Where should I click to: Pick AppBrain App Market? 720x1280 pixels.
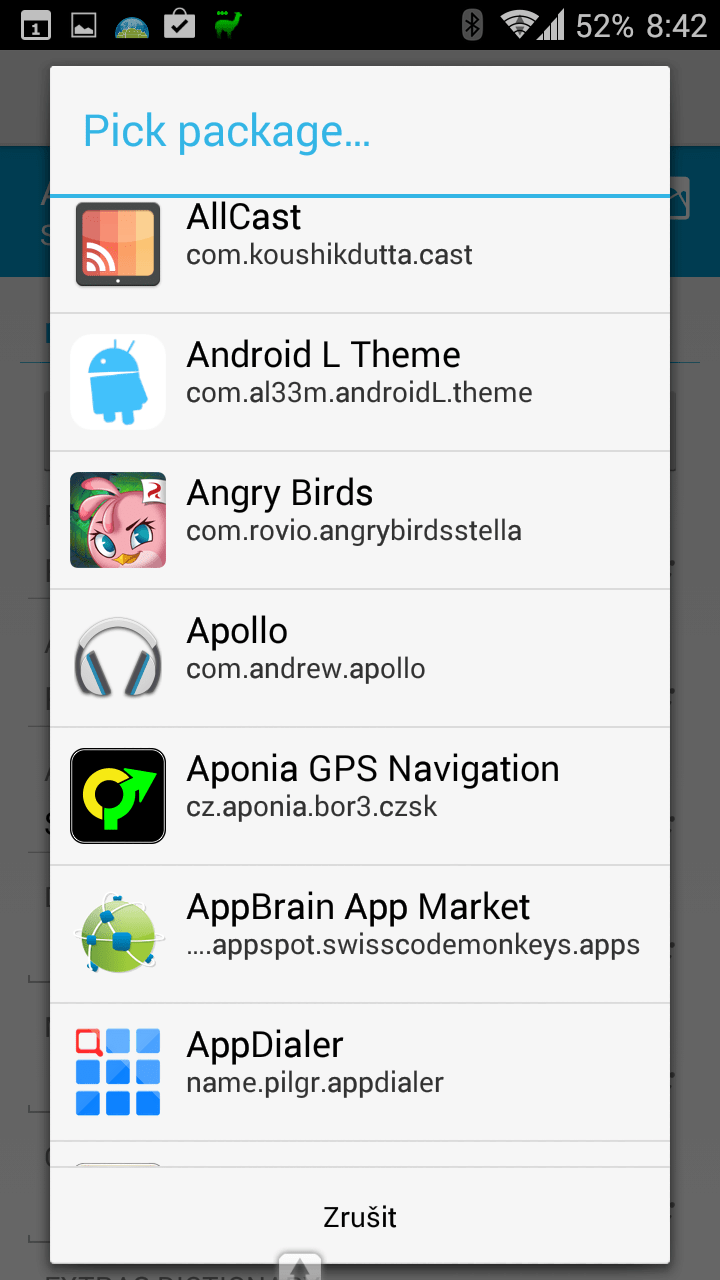[x=360, y=934]
